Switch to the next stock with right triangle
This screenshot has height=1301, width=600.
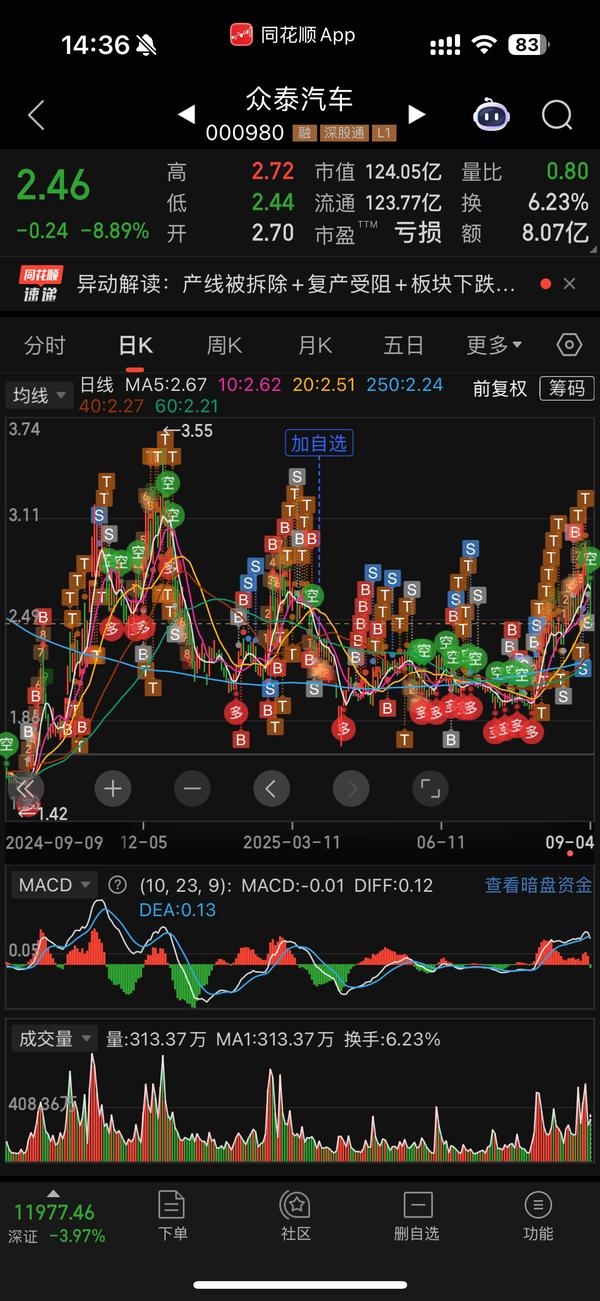tap(416, 114)
